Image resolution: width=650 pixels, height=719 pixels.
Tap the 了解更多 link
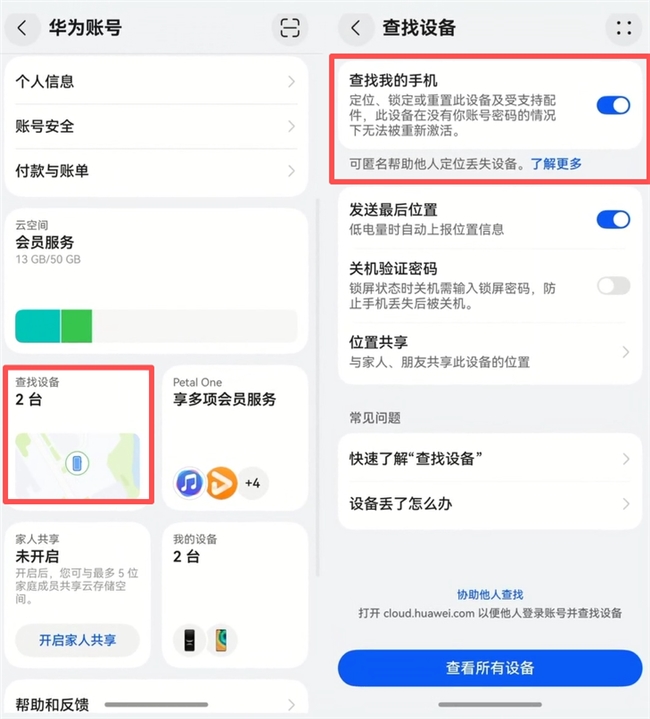(556, 163)
